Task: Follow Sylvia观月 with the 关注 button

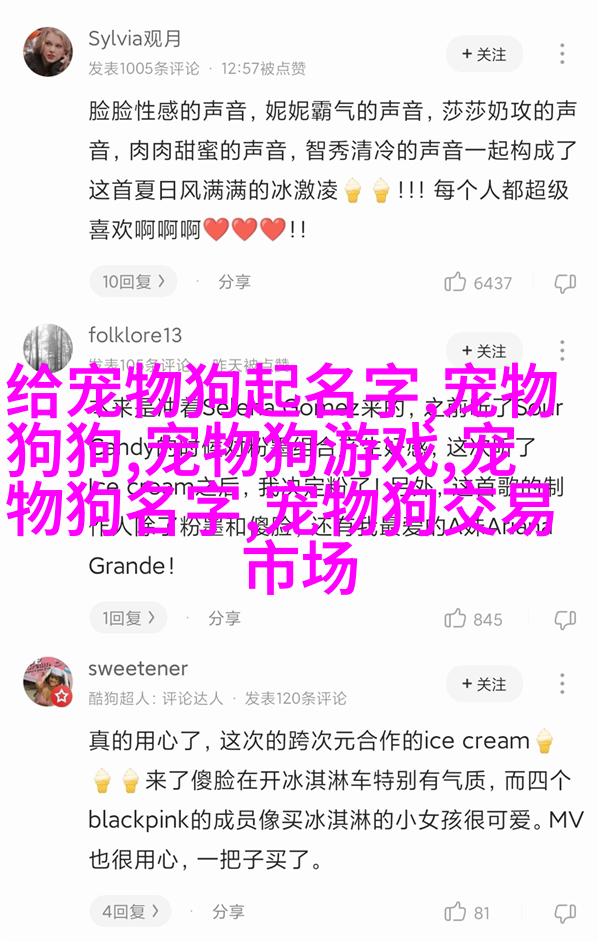Action: tap(484, 53)
